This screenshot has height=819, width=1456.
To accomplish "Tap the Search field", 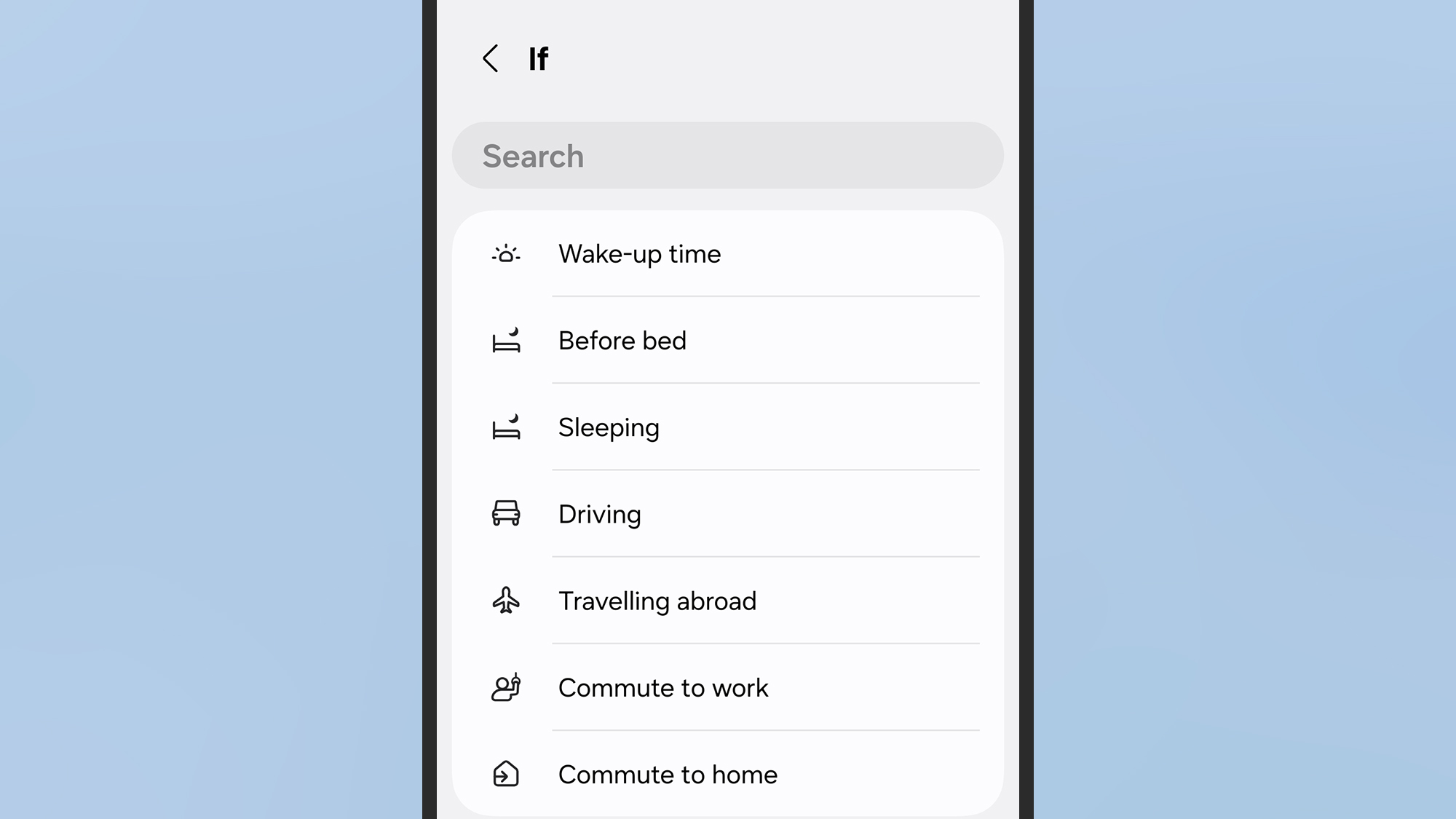I will 727,156.
